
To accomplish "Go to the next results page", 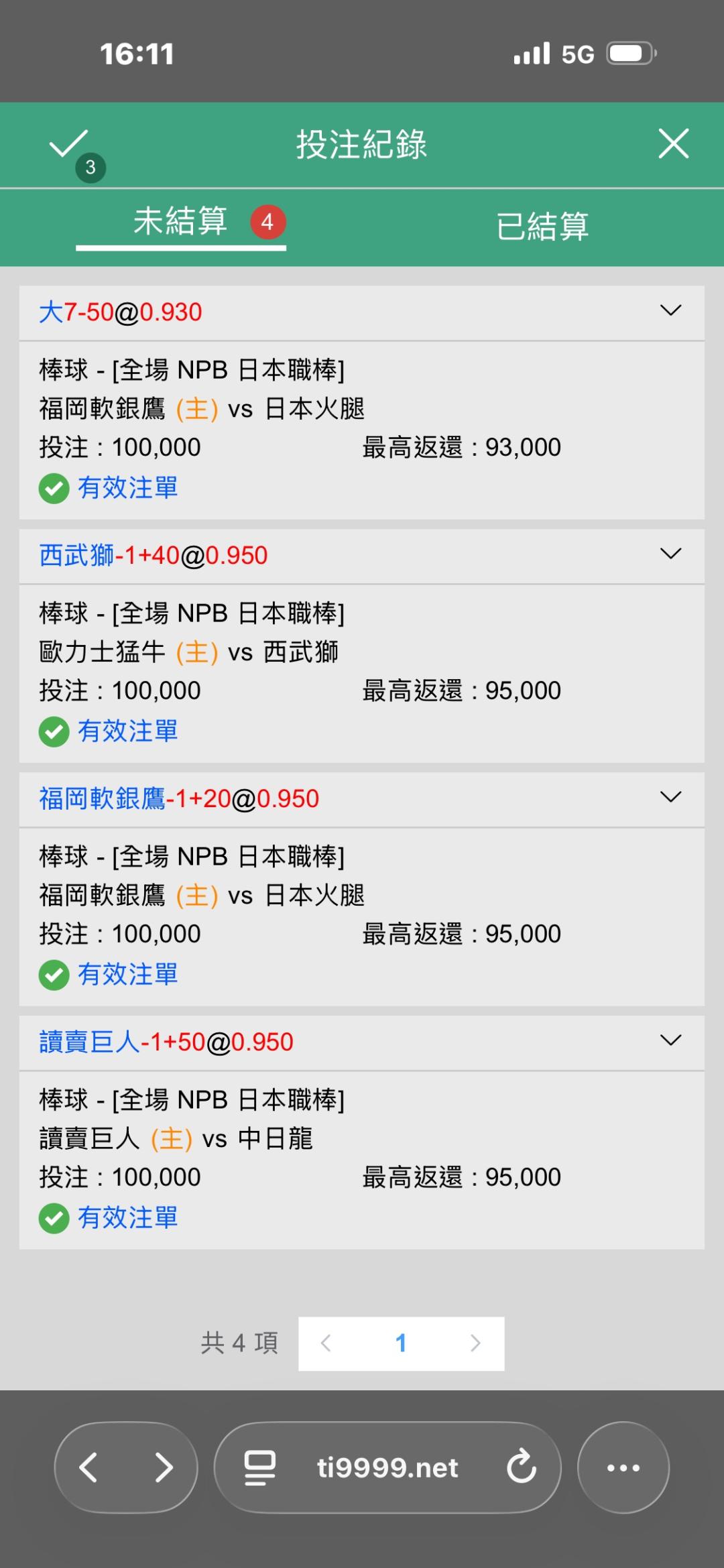I will point(475,1343).
